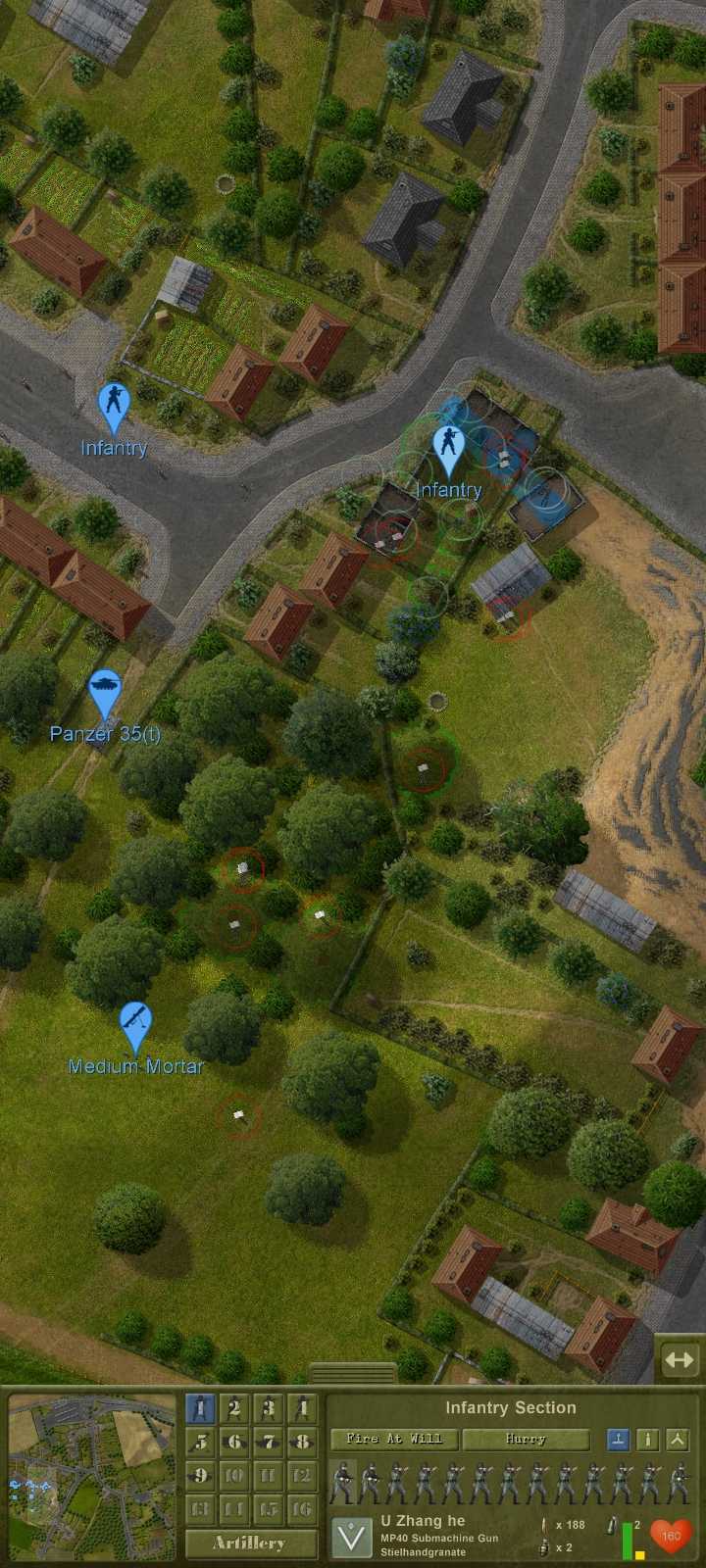The height and width of the screenshot is (1568, 706).
Task: Select unit group 2
Action: (x=234, y=1409)
